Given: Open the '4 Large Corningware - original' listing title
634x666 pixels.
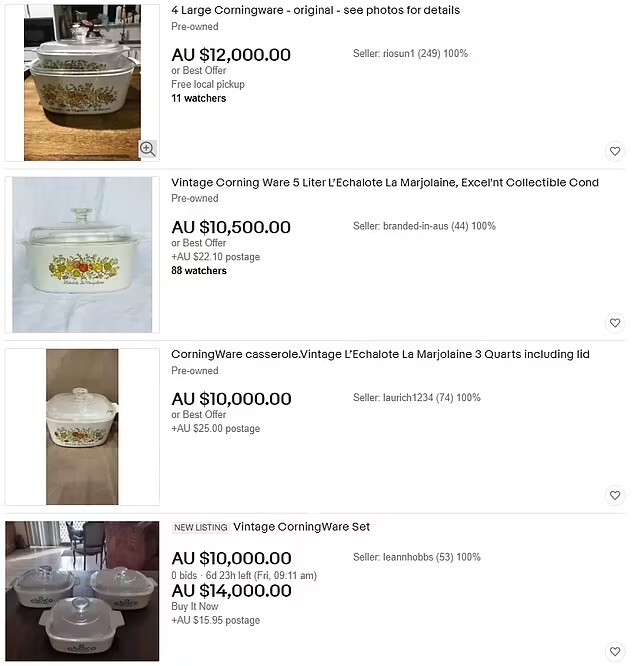Looking at the screenshot, I should click(315, 11).
